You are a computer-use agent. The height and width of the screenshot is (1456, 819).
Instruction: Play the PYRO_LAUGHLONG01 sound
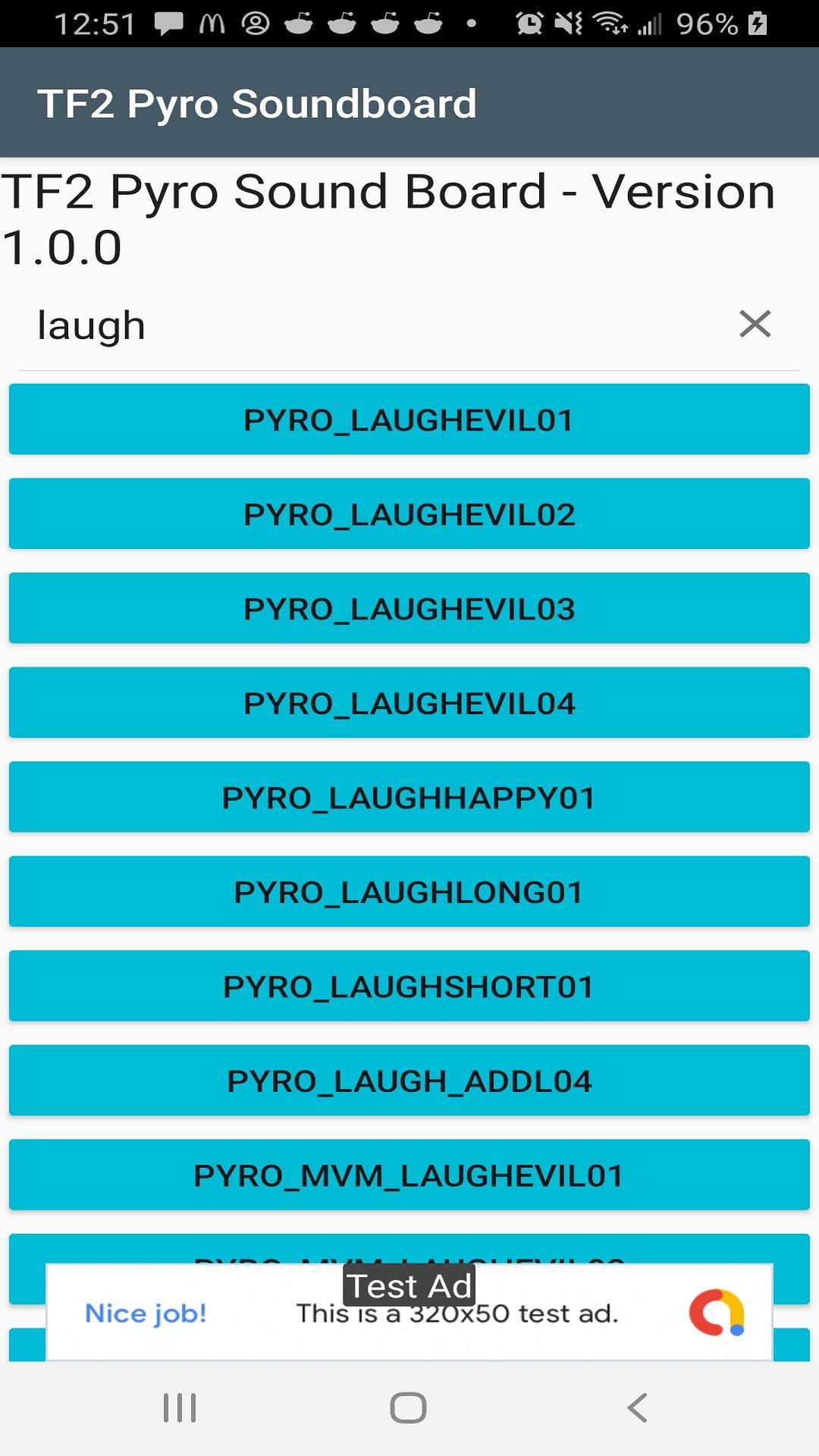click(x=409, y=892)
